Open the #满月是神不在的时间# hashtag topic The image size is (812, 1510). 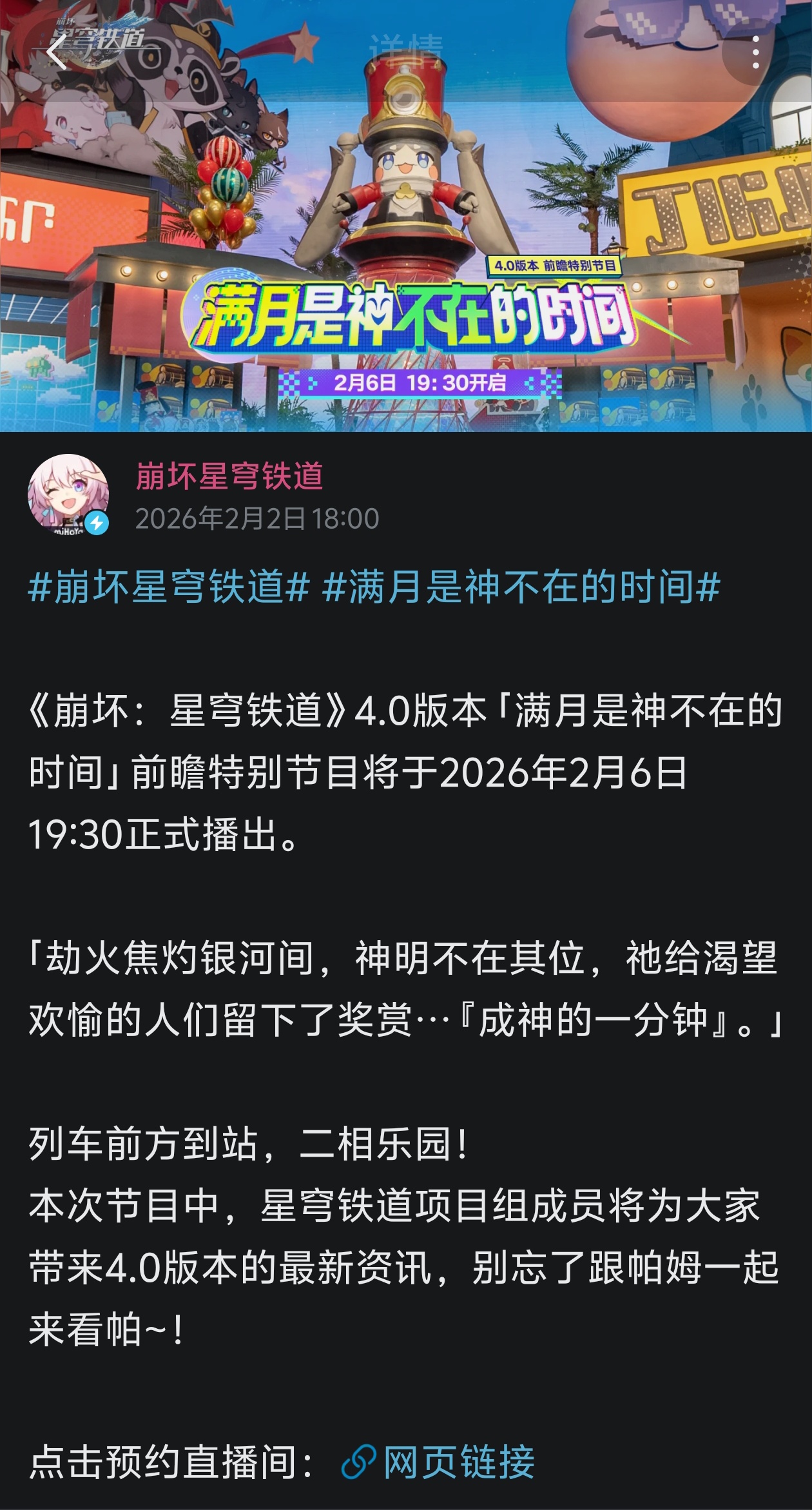tap(521, 587)
